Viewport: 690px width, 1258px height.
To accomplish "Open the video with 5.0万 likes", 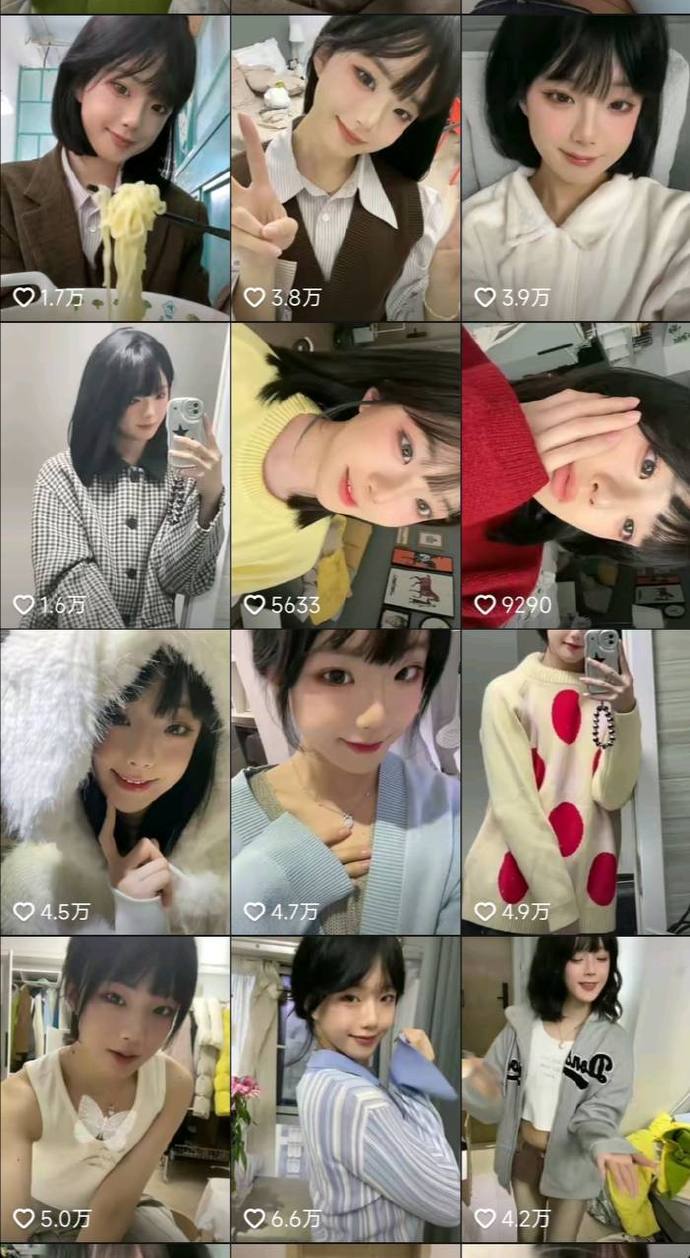I will (x=114, y=1088).
